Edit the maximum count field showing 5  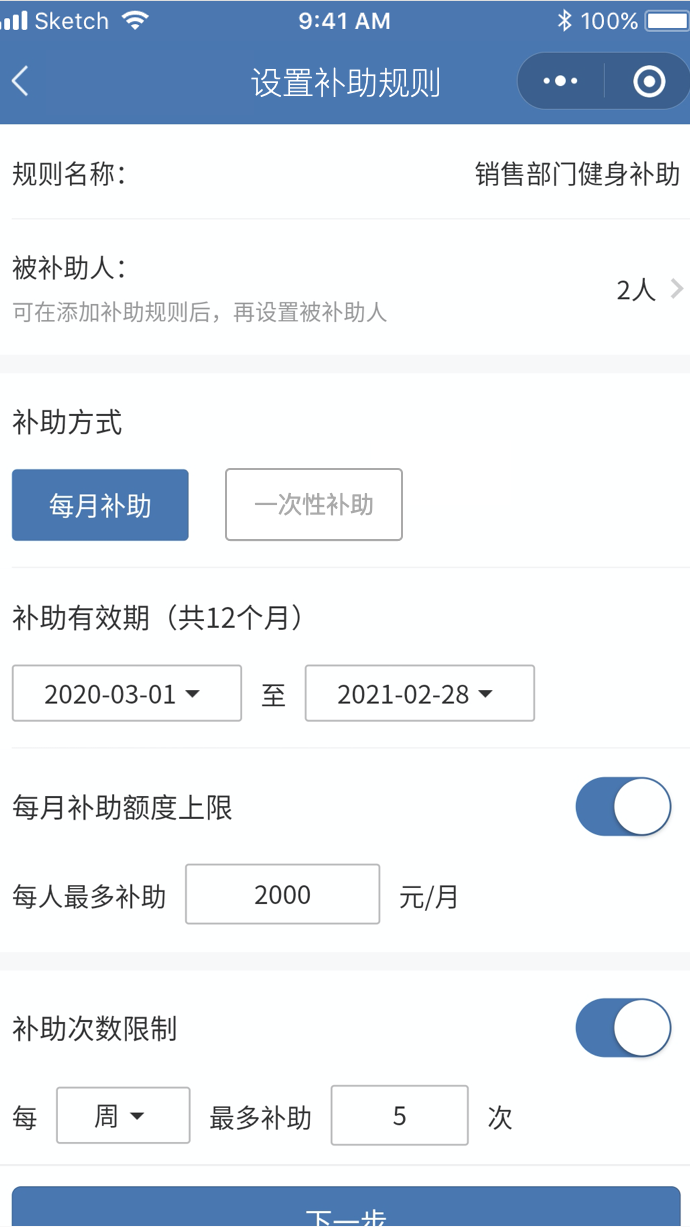[400, 1115]
